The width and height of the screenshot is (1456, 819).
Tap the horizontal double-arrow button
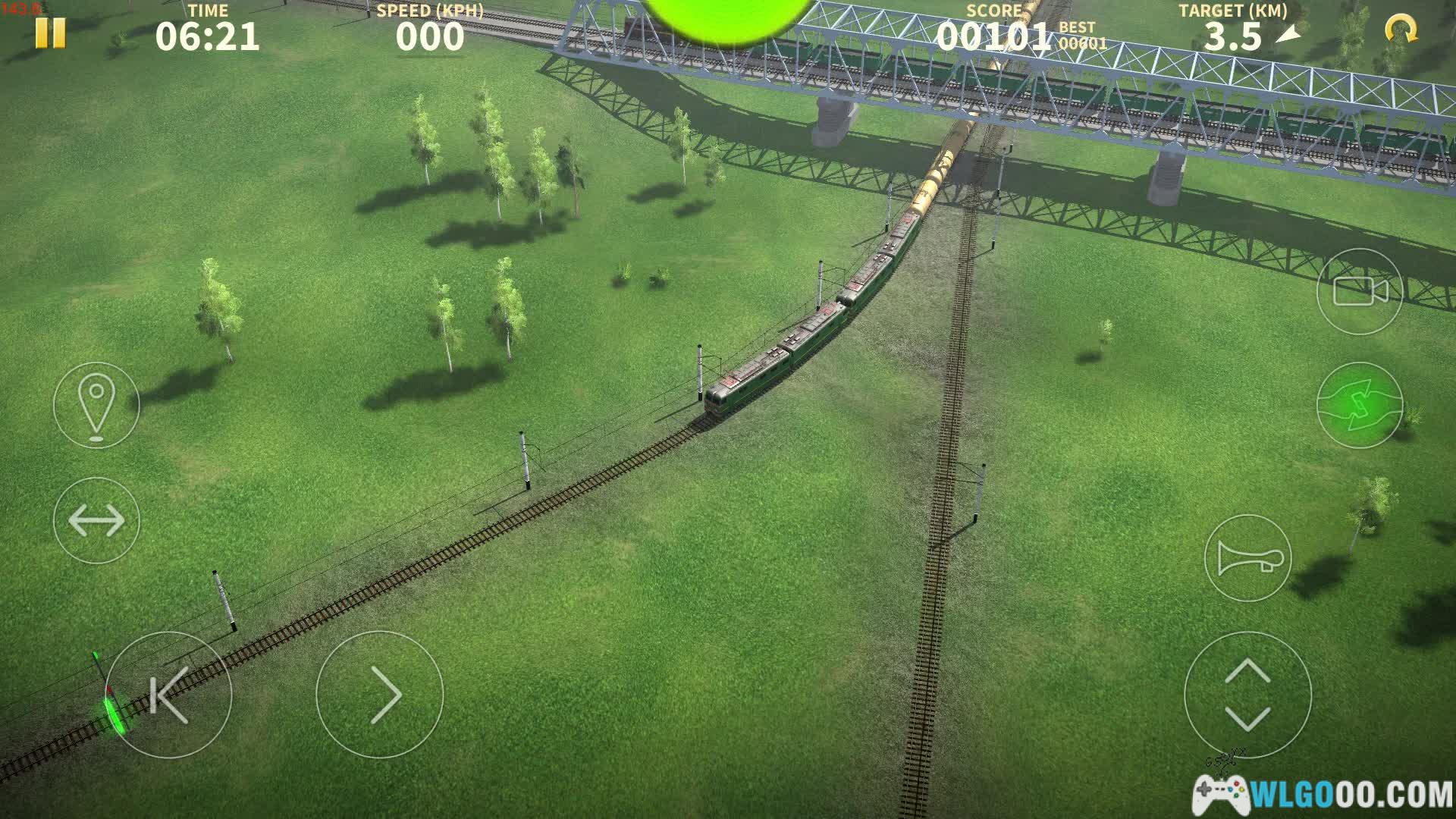point(96,520)
